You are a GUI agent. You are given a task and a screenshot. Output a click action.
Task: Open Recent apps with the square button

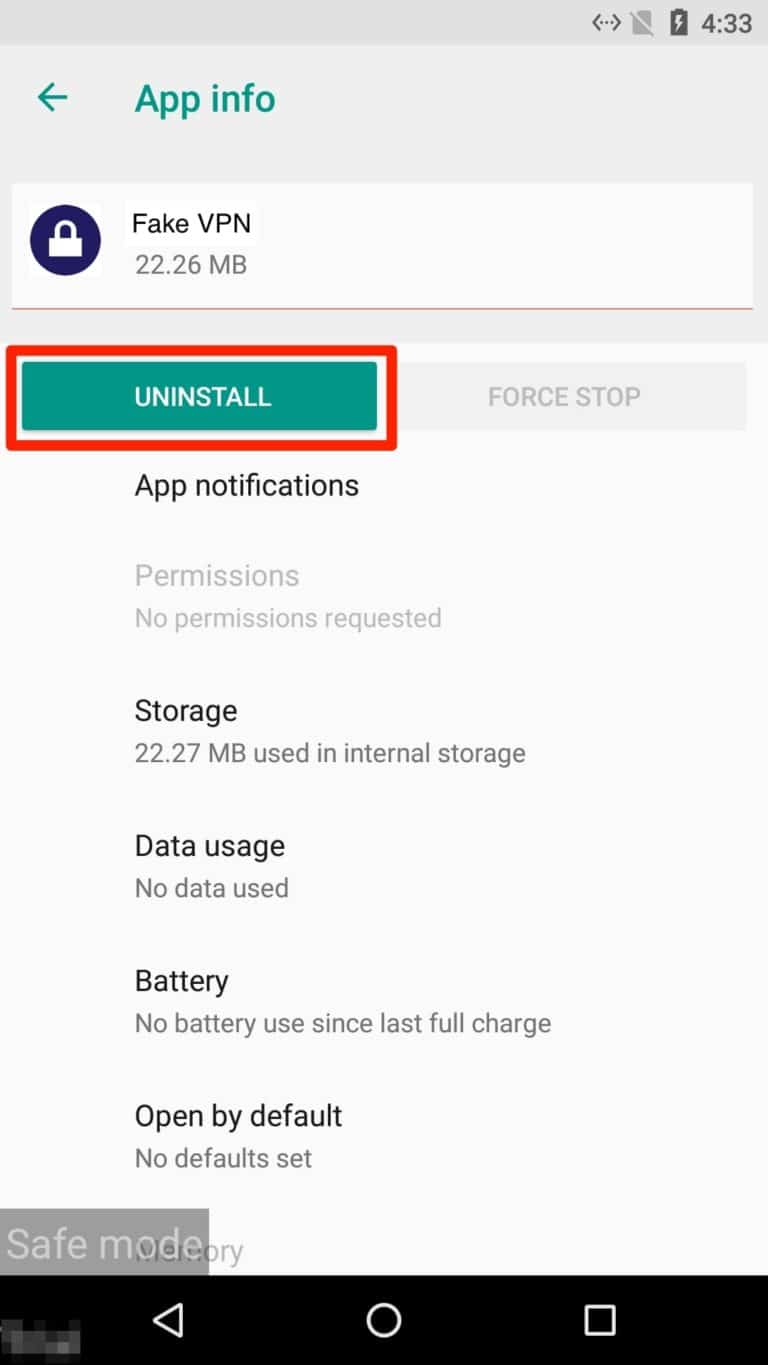pos(599,1320)
